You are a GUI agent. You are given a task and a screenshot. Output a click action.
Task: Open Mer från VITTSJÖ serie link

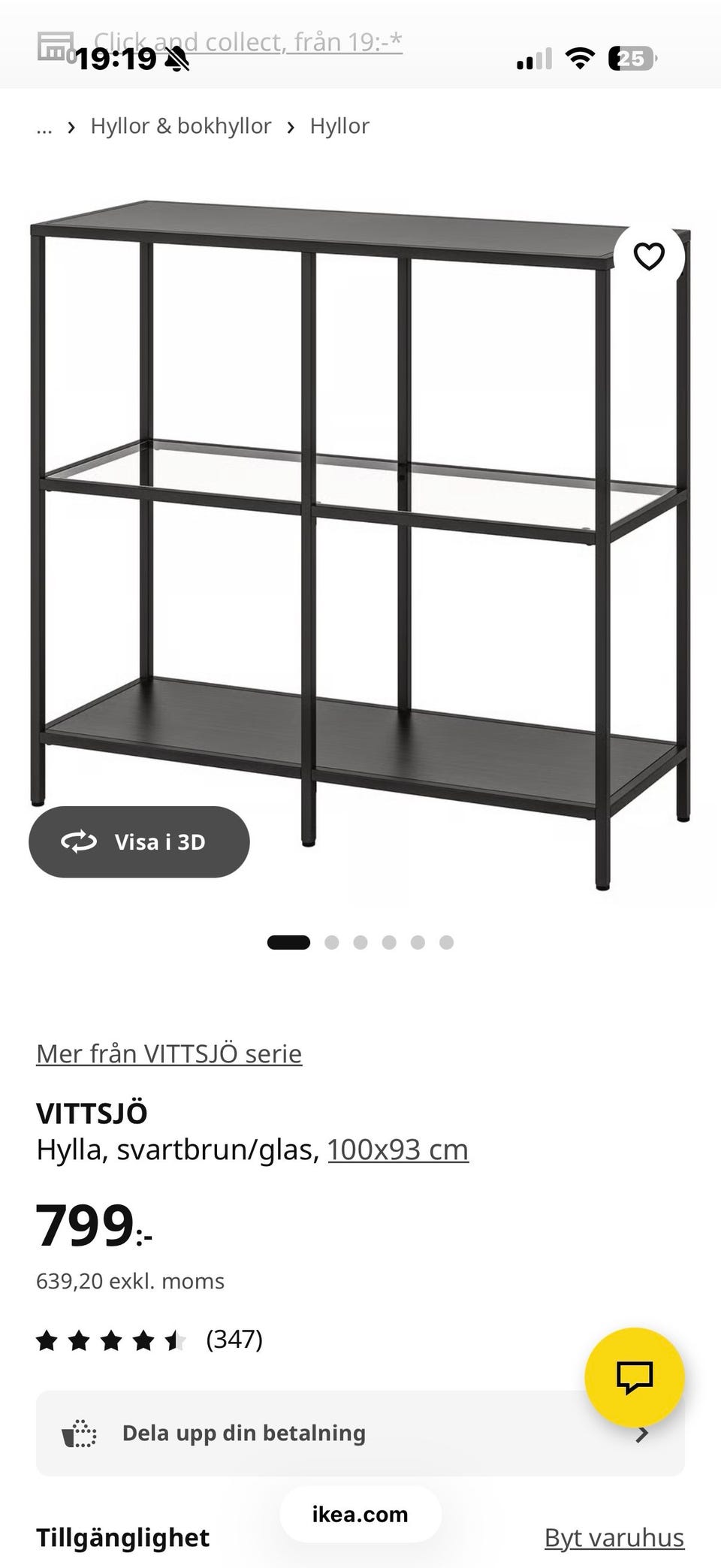(169, 1053)
